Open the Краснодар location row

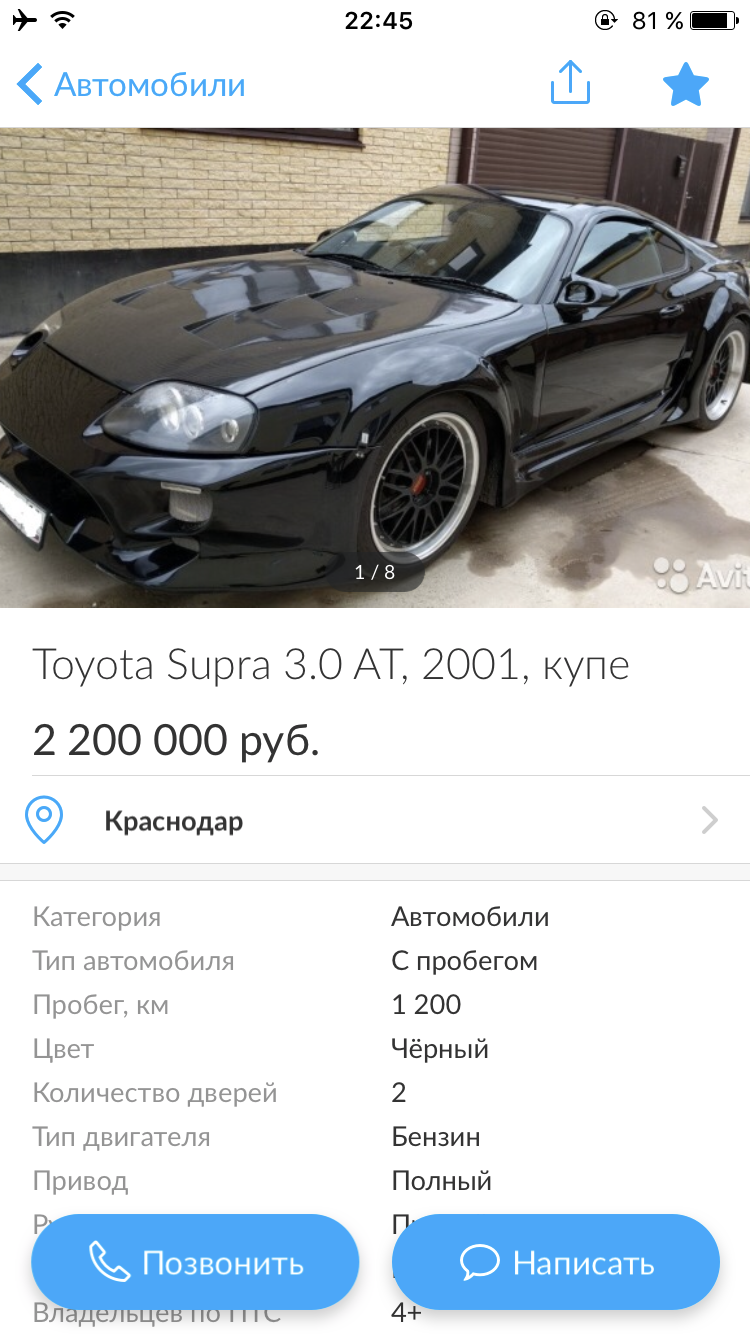375,821
